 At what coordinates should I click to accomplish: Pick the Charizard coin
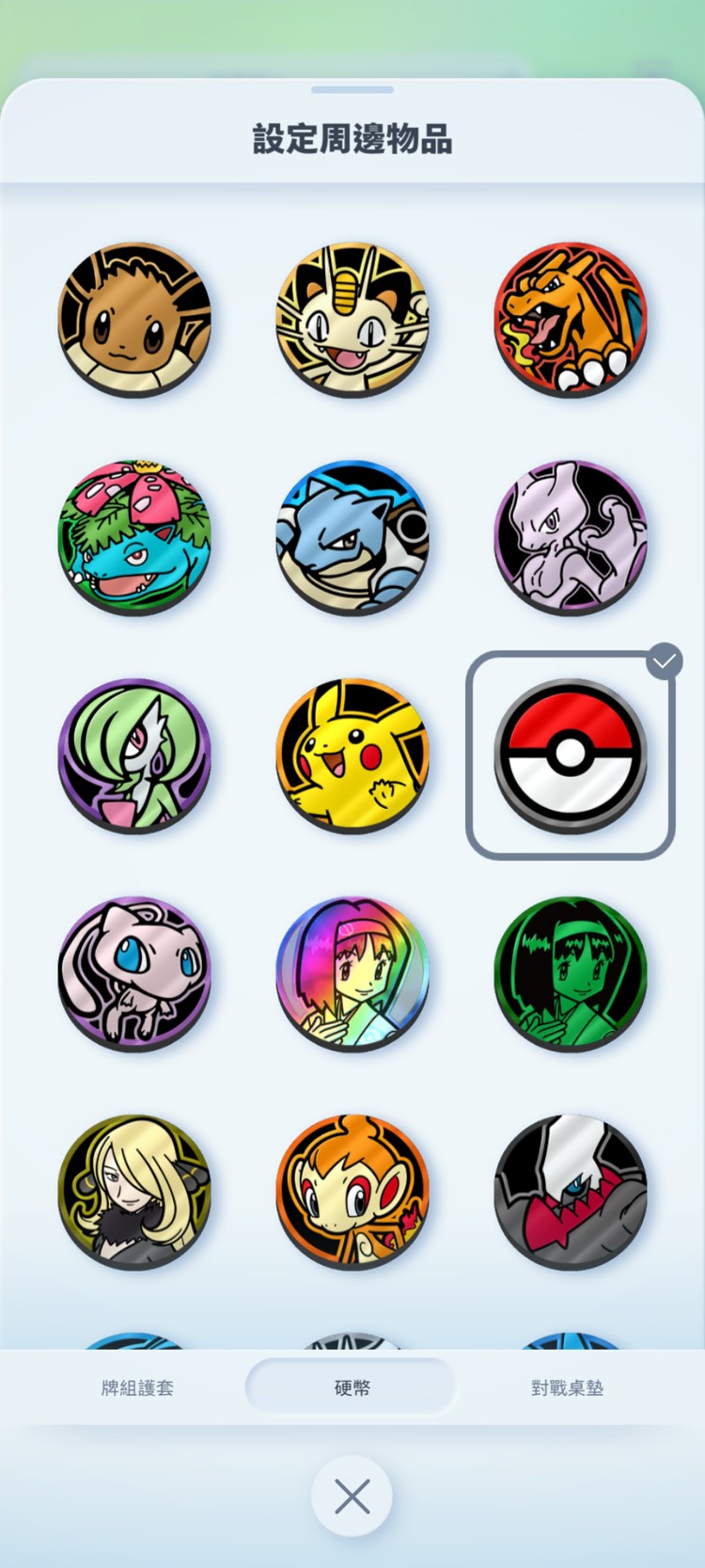571,320
